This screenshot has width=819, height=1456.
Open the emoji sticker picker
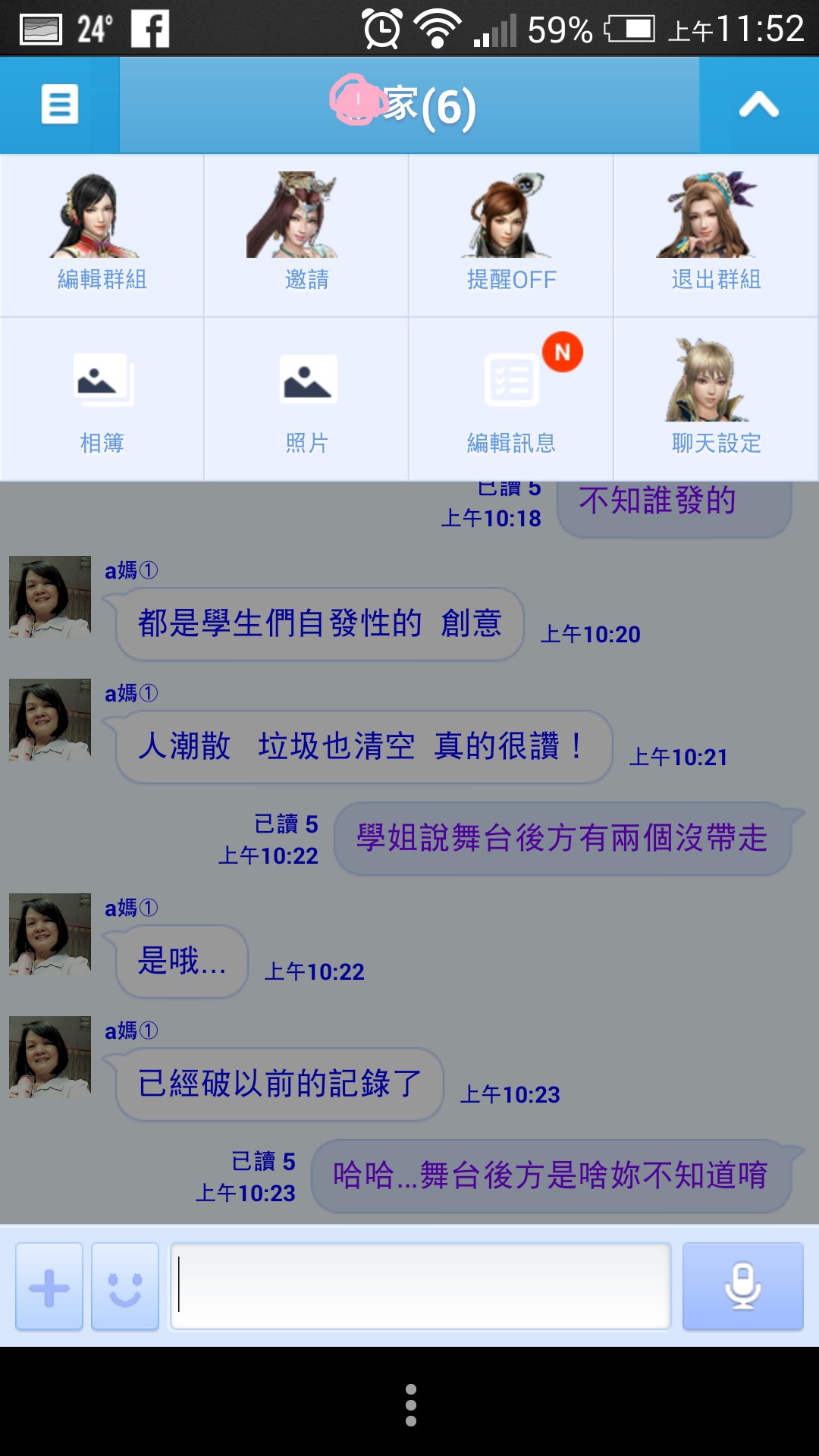125,1287
